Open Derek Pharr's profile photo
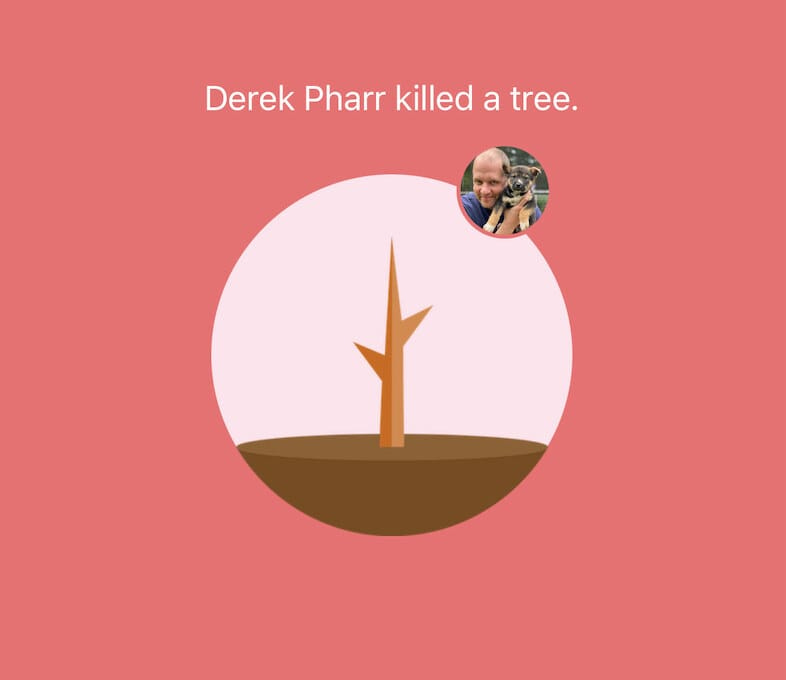The image size is (786, 680). tap(504, 191)
